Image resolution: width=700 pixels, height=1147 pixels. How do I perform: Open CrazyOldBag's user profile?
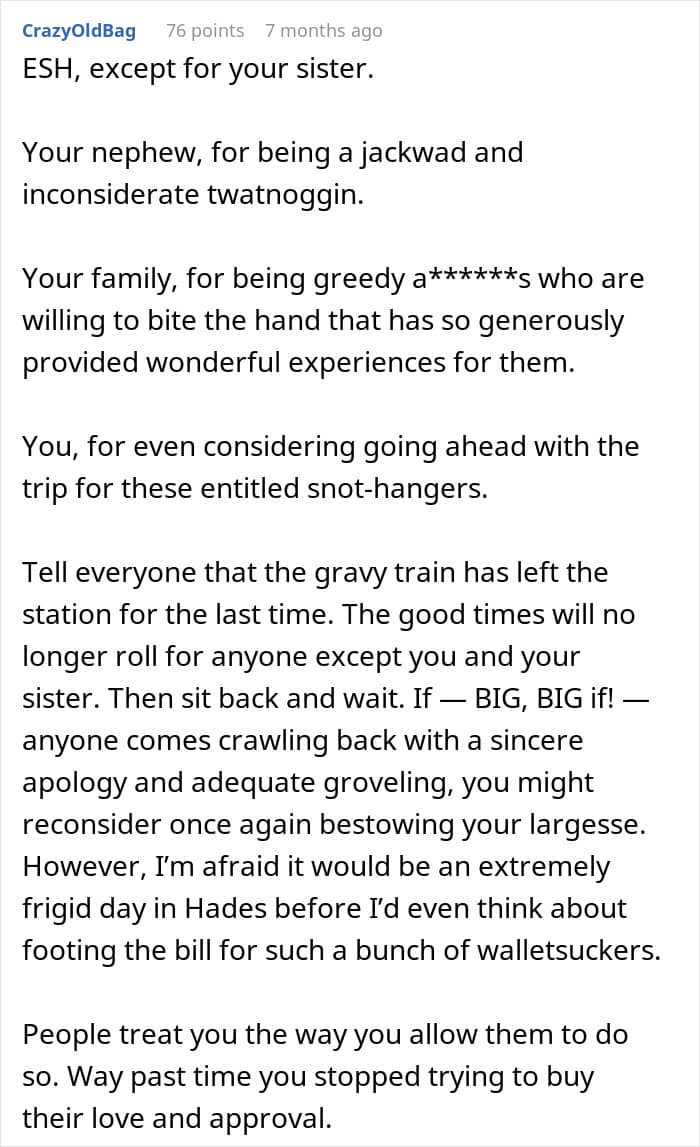point(79,31)
